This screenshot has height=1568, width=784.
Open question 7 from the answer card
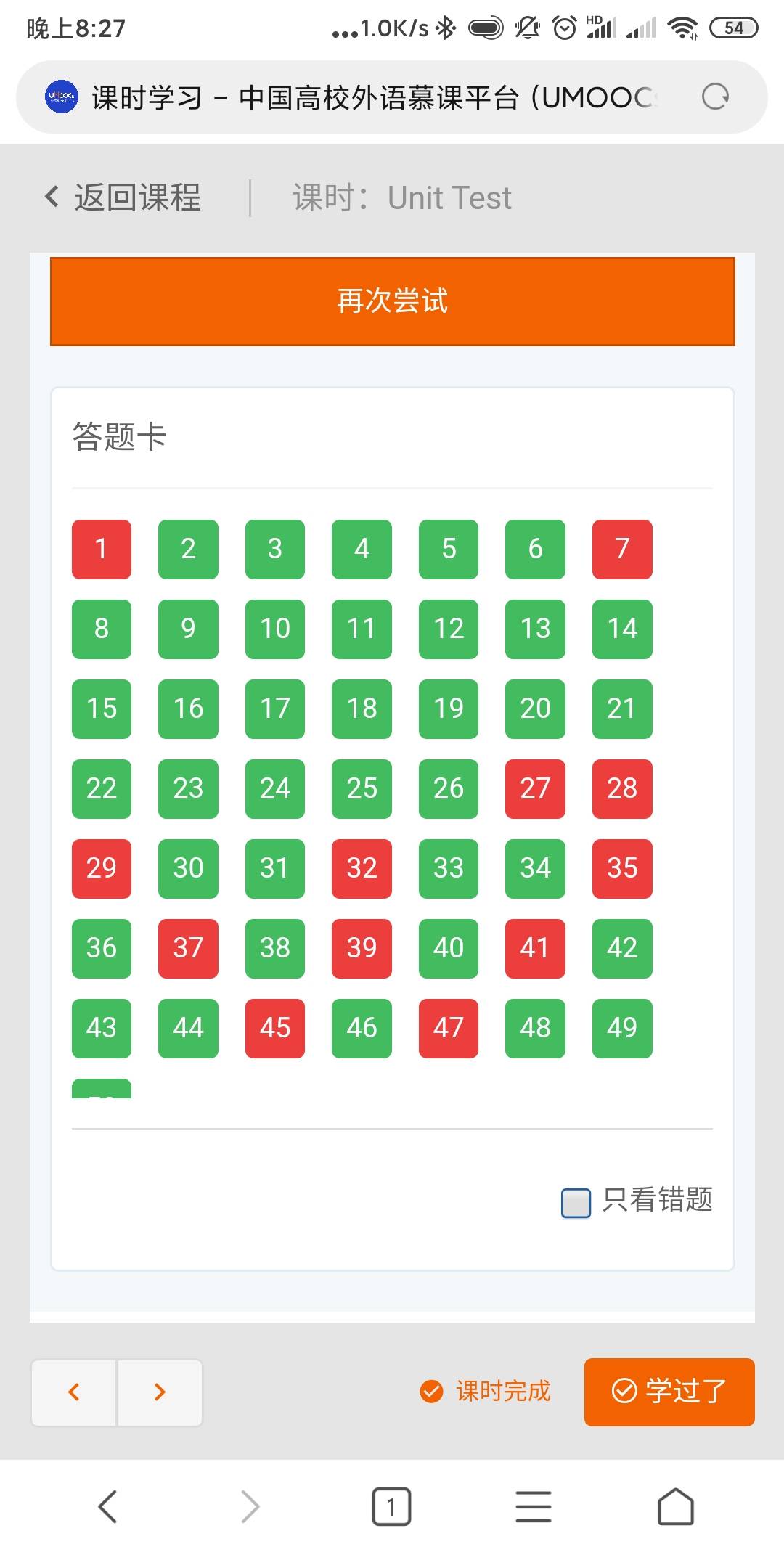pos(622,550)
